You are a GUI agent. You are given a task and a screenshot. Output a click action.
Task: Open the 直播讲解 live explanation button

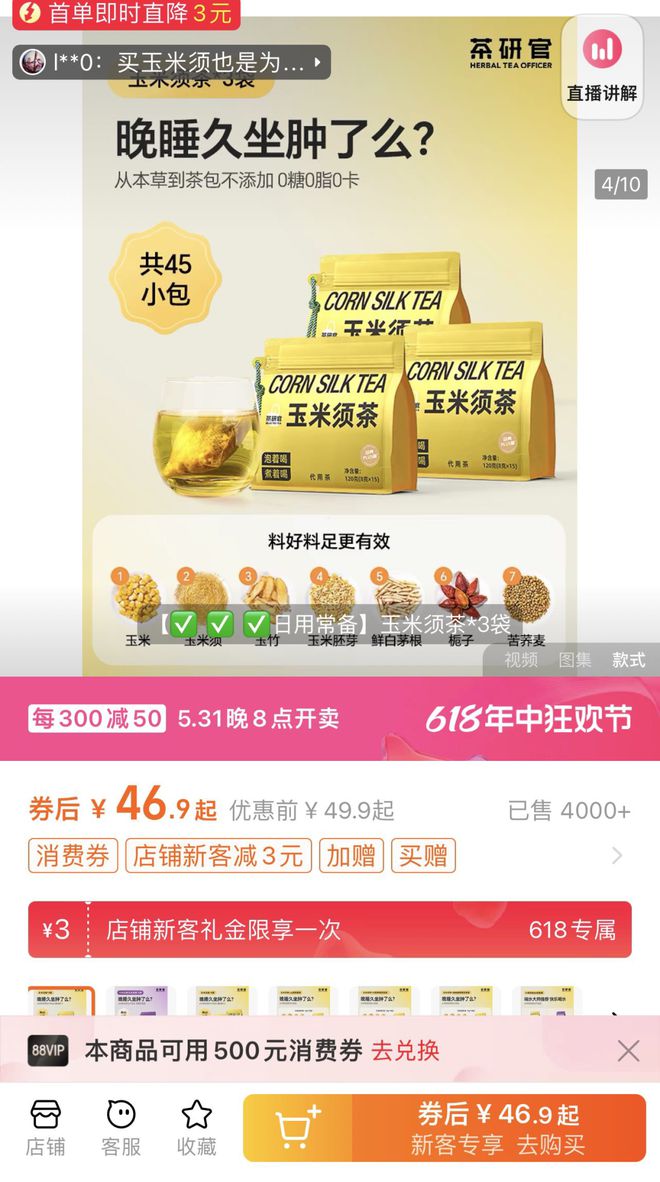(x=602, y=67)
